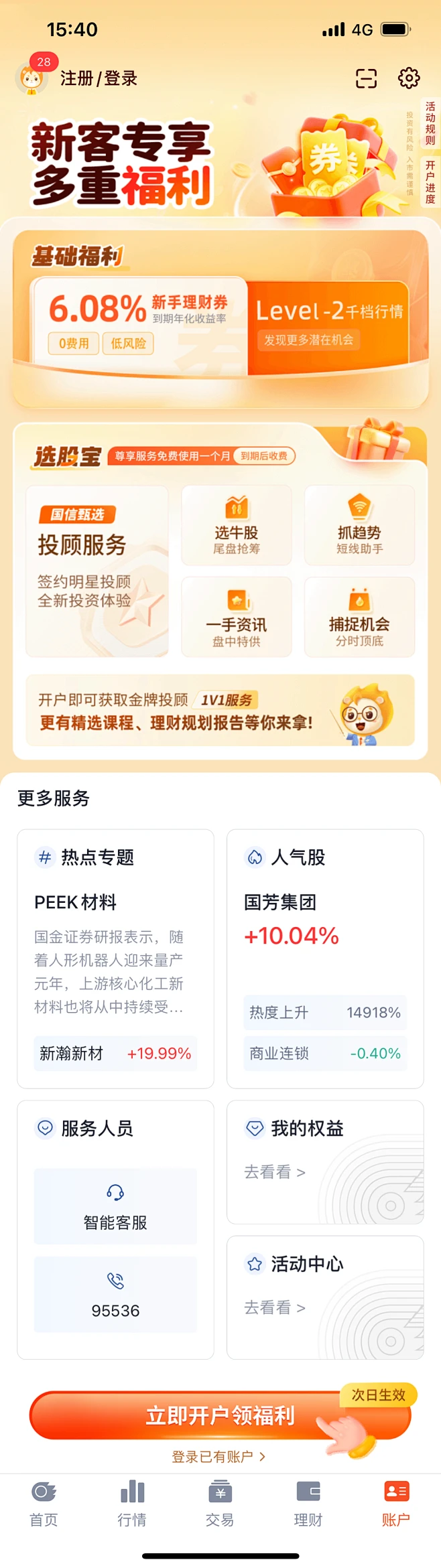The image size is (441, 1568).
Task: Tap 登录已有账户 link
Action: (219, 1457)
